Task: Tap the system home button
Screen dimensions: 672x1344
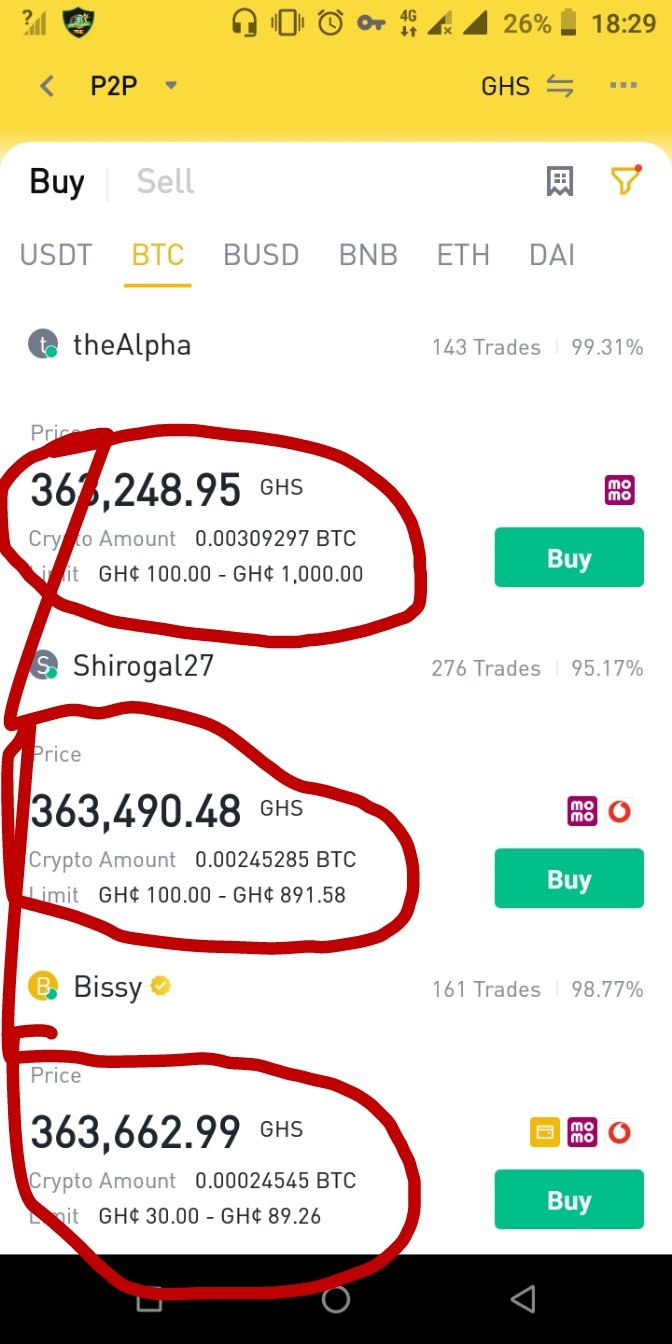Action: (336, 1299)
